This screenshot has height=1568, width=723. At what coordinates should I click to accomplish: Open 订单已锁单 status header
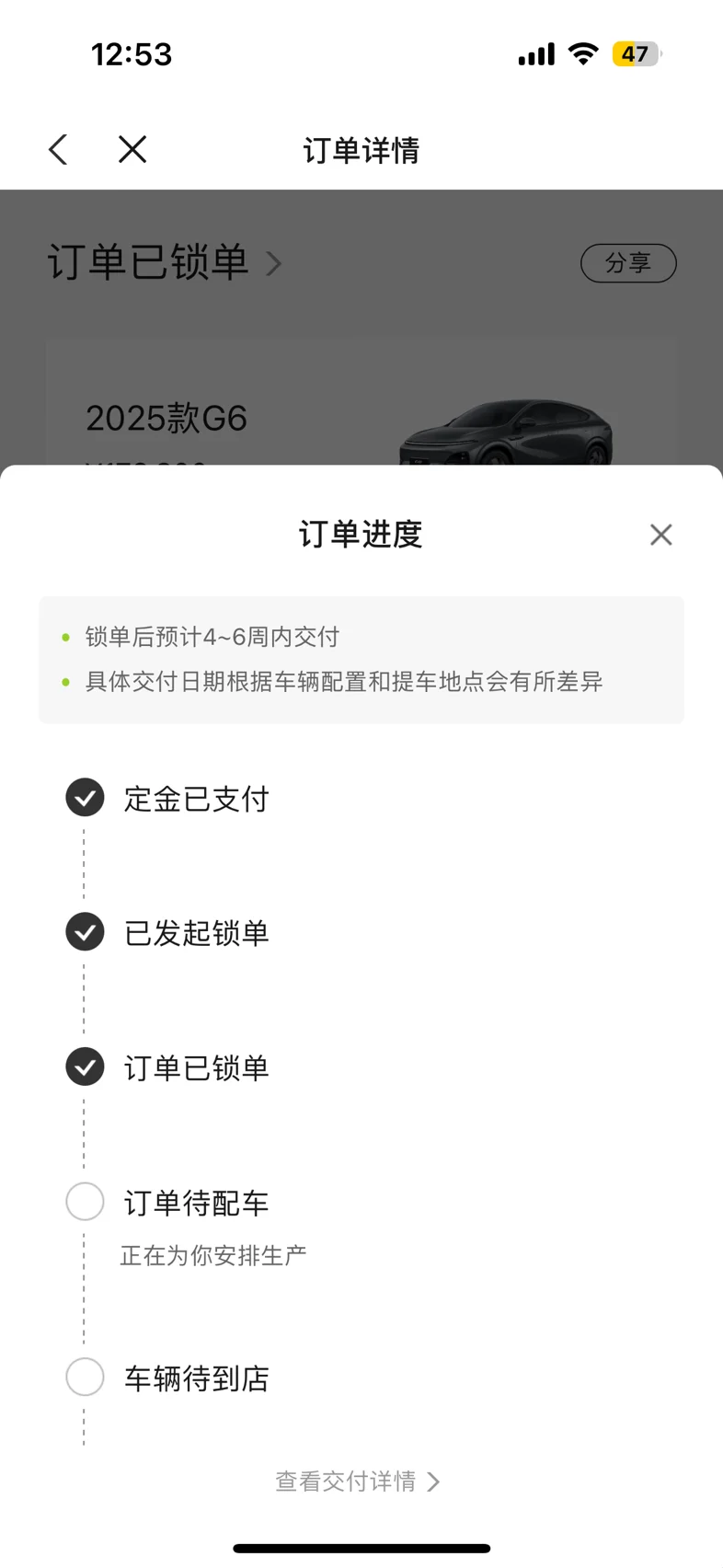(x=164, y=262)
